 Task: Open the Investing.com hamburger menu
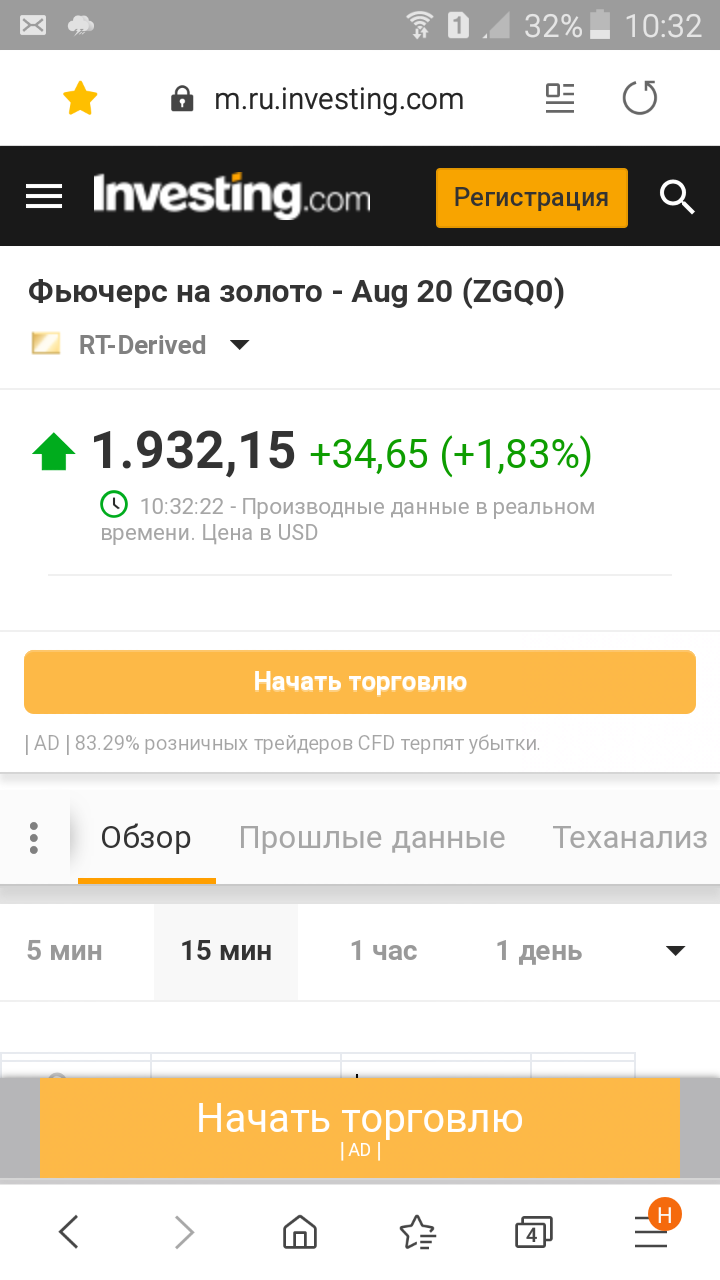[x=44, y=196]
